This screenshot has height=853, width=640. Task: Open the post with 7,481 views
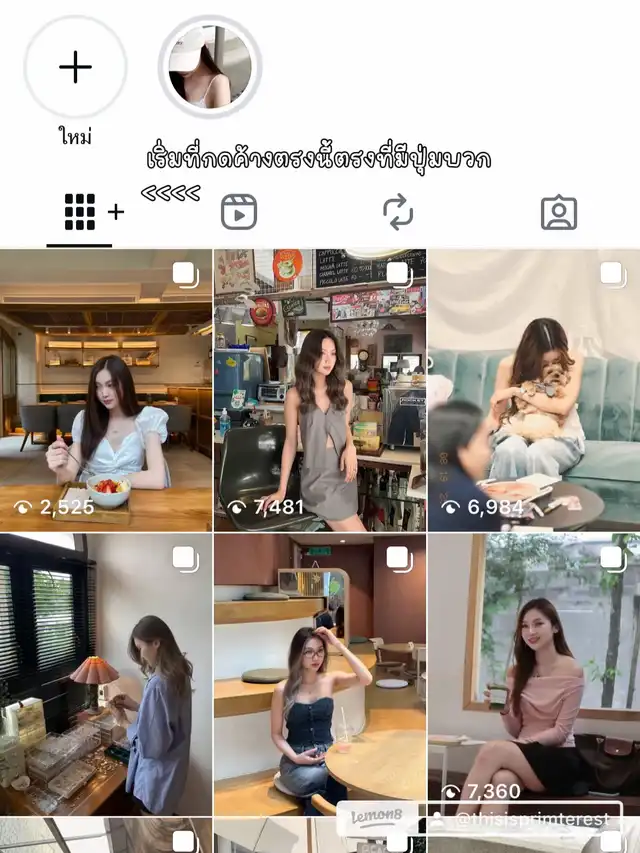[x=320, y=390]
